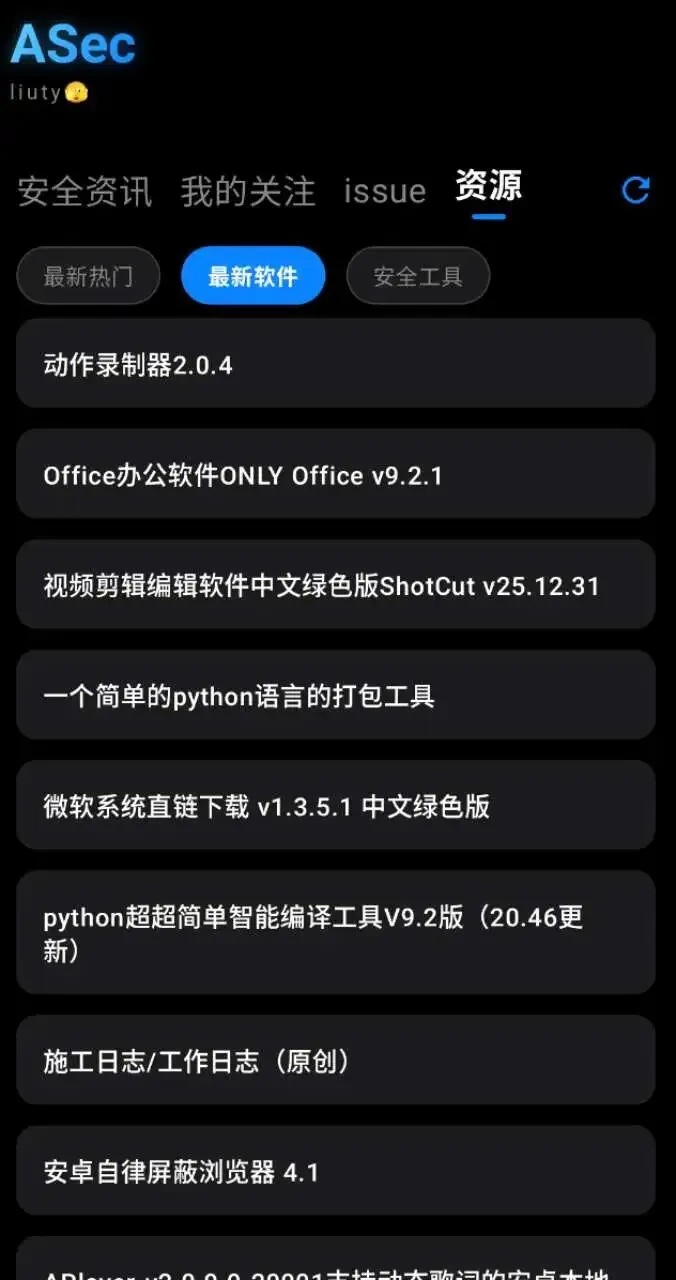Image resolution: width=676 pixels, height=1280 pixels.
Task: Open 微软系统直链下载 v1.3.5.1 entry
Action: [x=336, y=805]
